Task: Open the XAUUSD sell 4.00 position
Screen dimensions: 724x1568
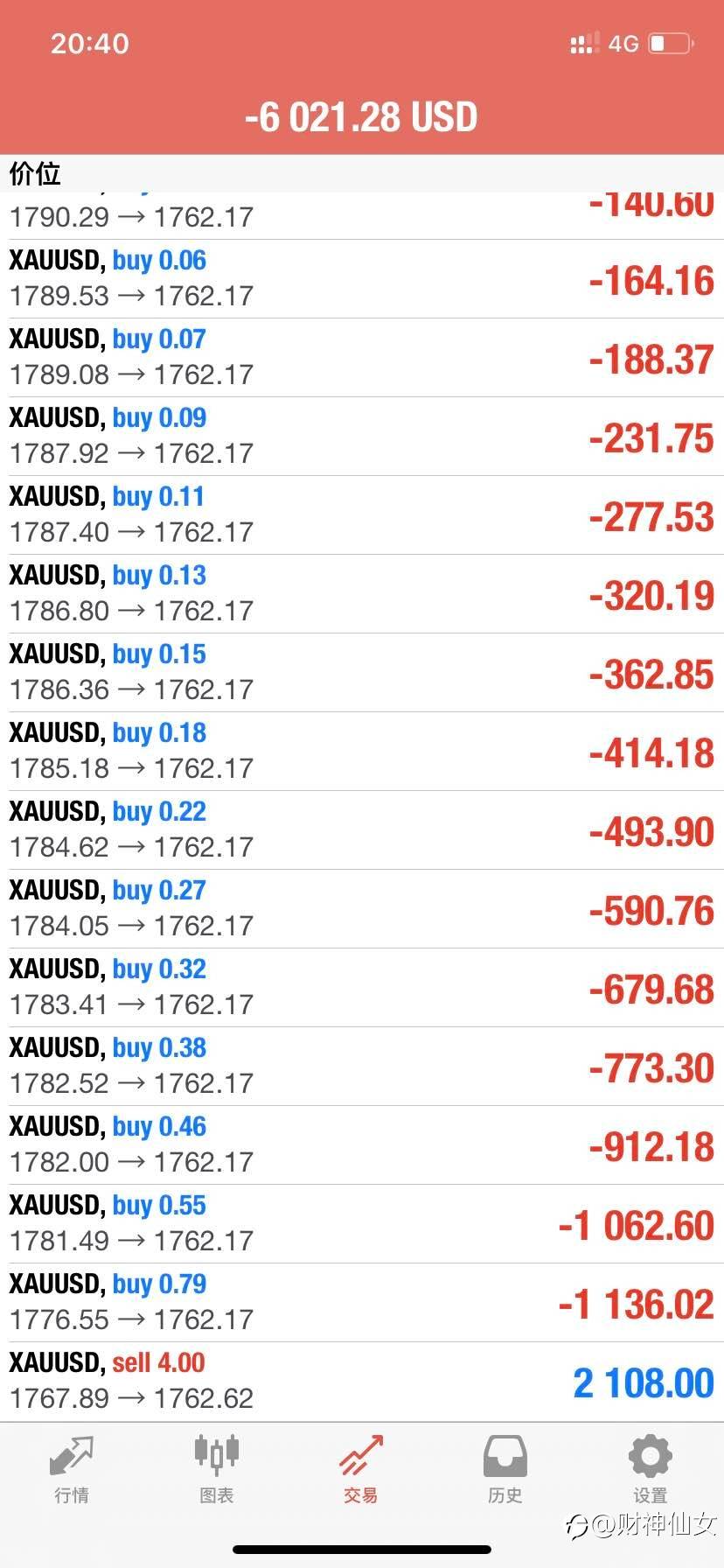Action: pos(362,1382)
